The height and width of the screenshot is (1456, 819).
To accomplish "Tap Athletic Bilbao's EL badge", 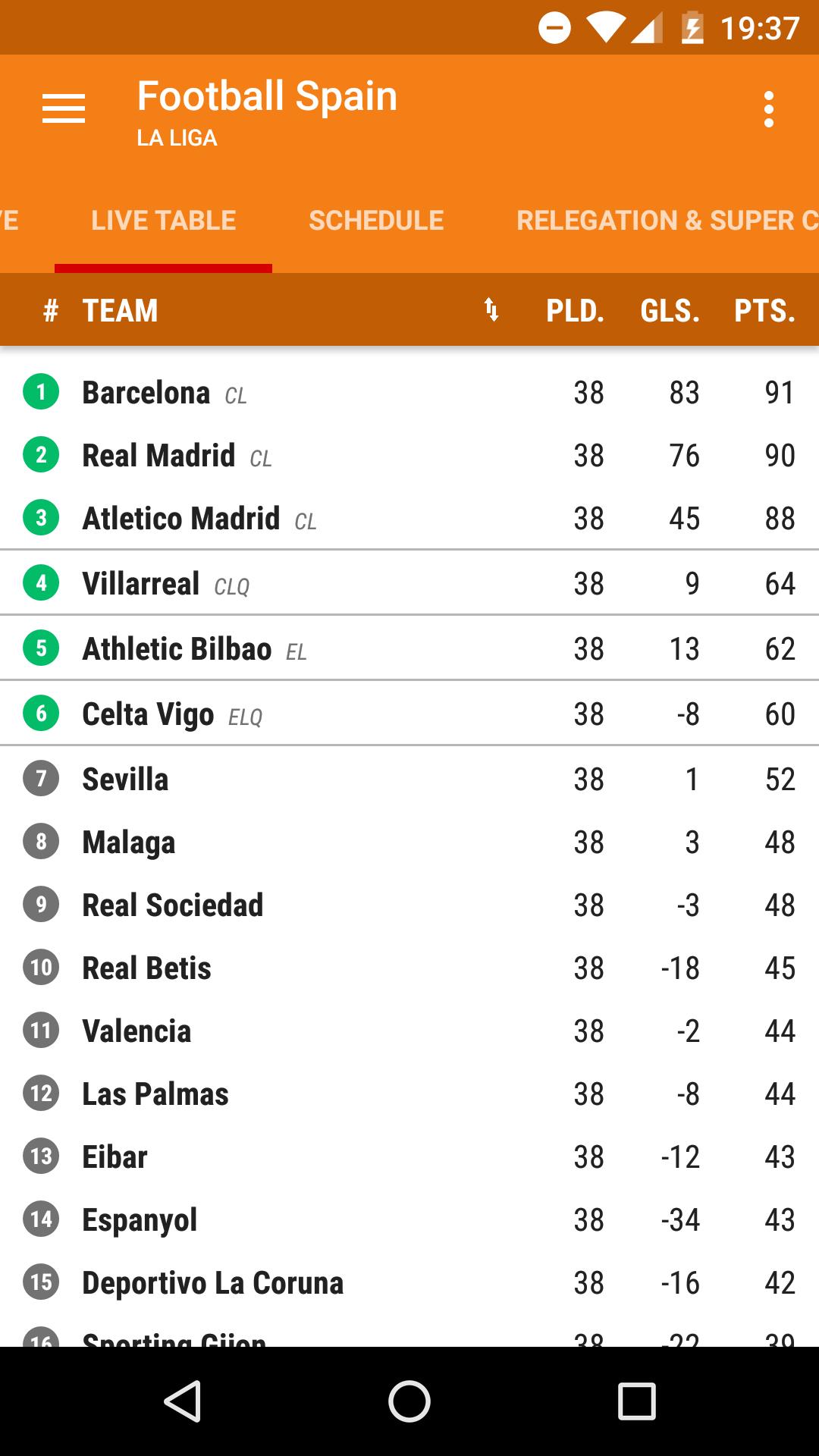I will 296,651.
